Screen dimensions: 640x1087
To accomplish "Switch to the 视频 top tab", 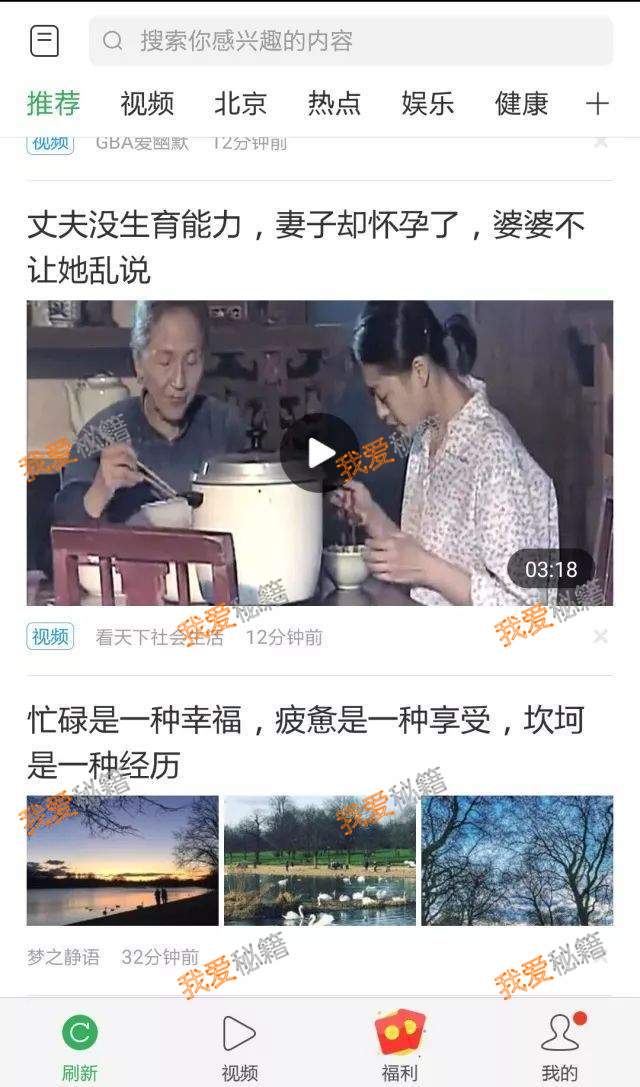I will coord(147,103).
